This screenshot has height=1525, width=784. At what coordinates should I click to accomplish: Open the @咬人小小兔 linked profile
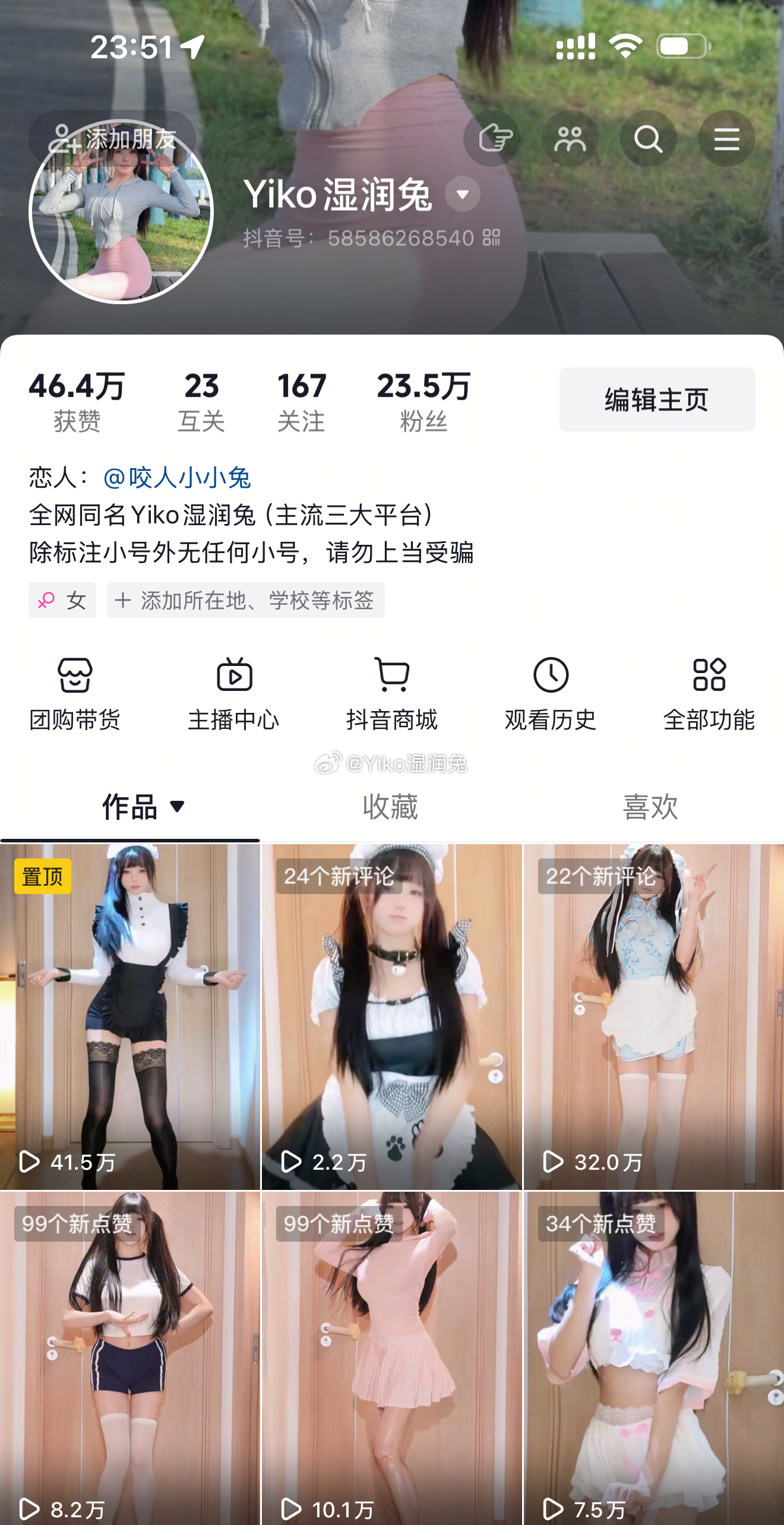[177, 478]
